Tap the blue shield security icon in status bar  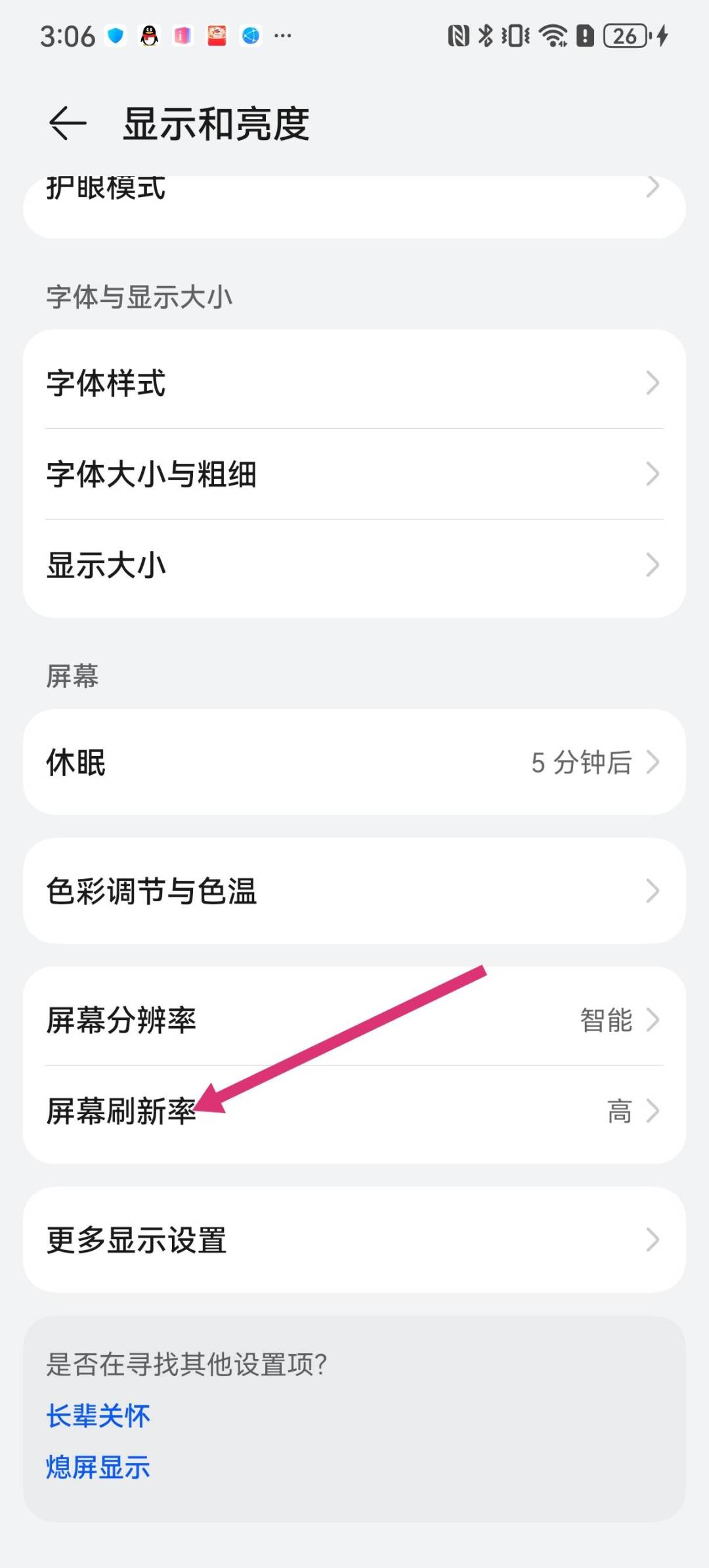click(116, 36)
